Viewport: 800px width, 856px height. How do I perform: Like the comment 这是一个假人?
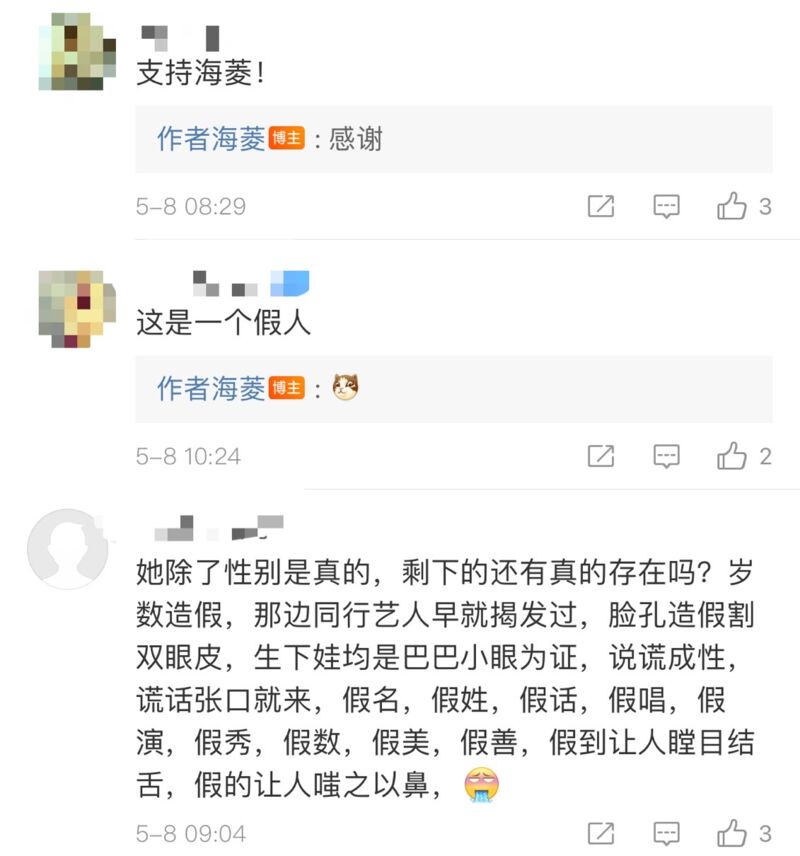733,457
